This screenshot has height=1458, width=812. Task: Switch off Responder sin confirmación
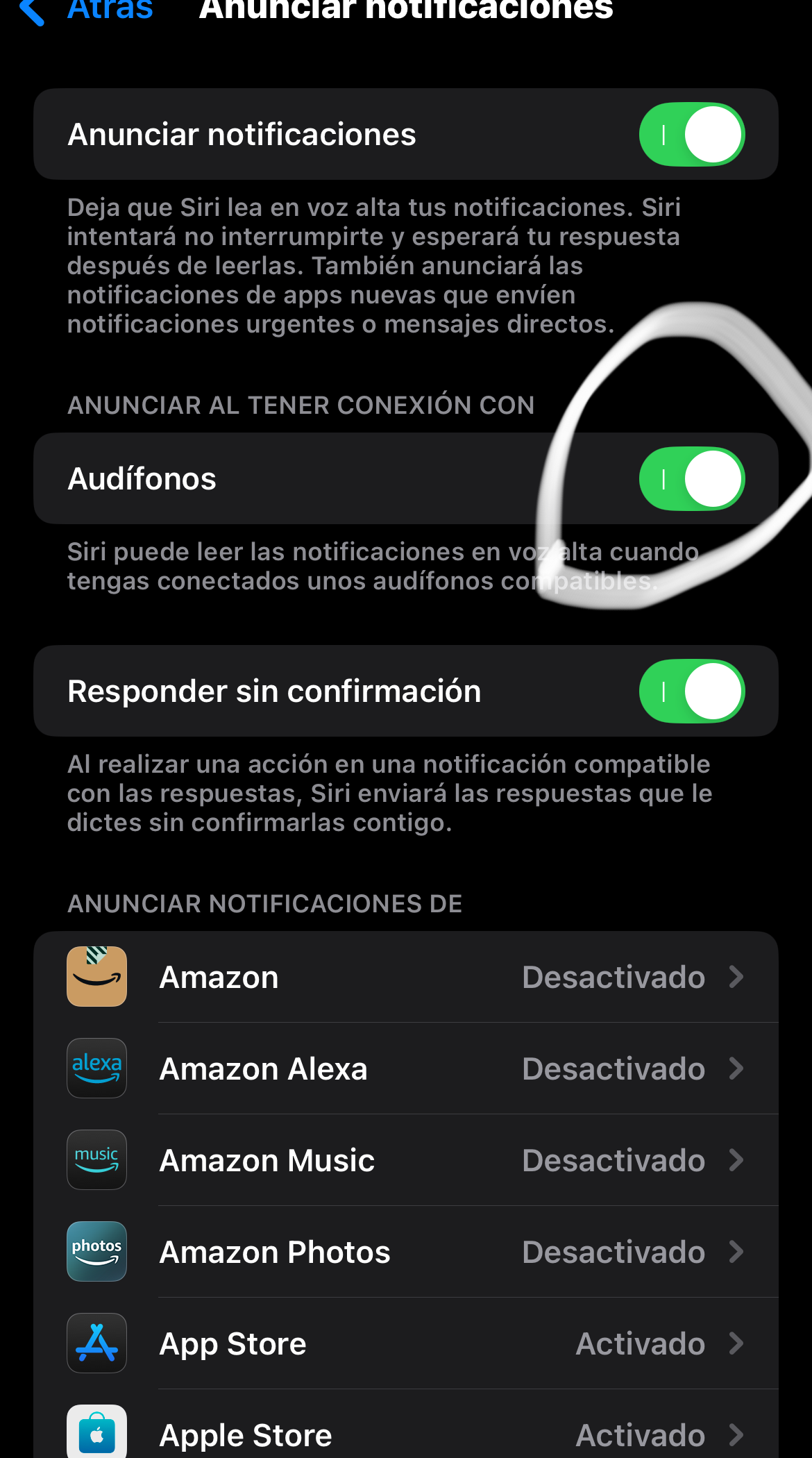coord(691,692)
